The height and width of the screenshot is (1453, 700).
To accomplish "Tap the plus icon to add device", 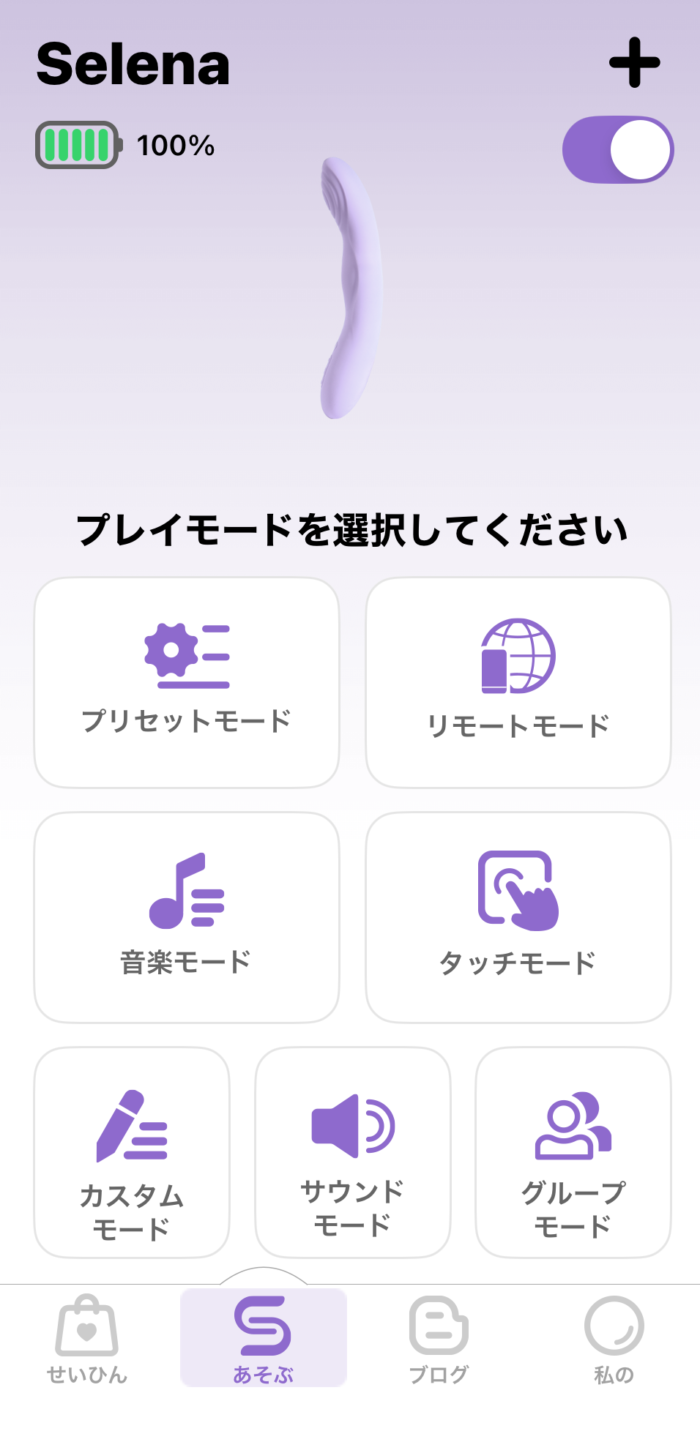I will 635,65.
